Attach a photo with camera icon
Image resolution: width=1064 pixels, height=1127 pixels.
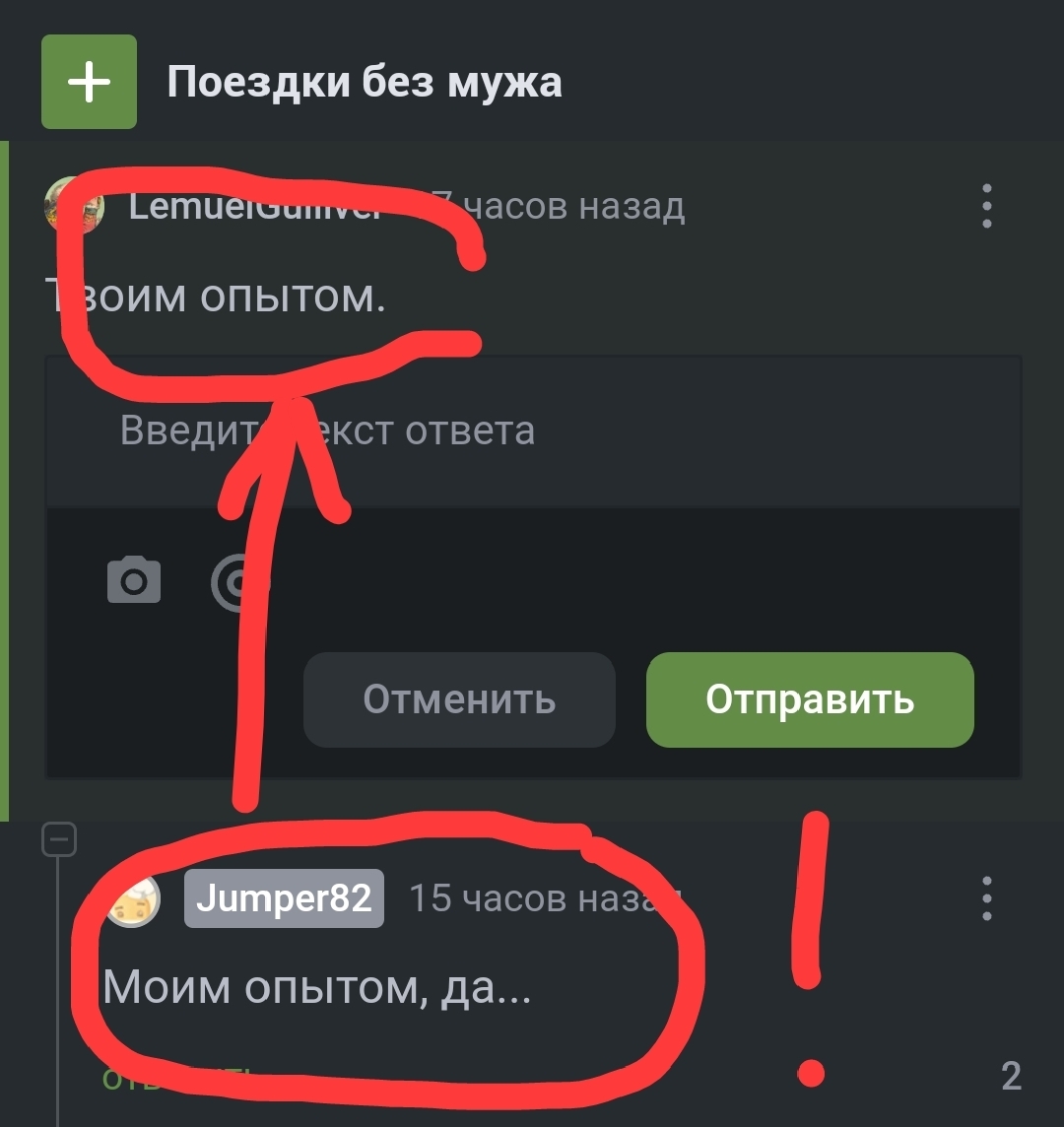pos(133,581)
